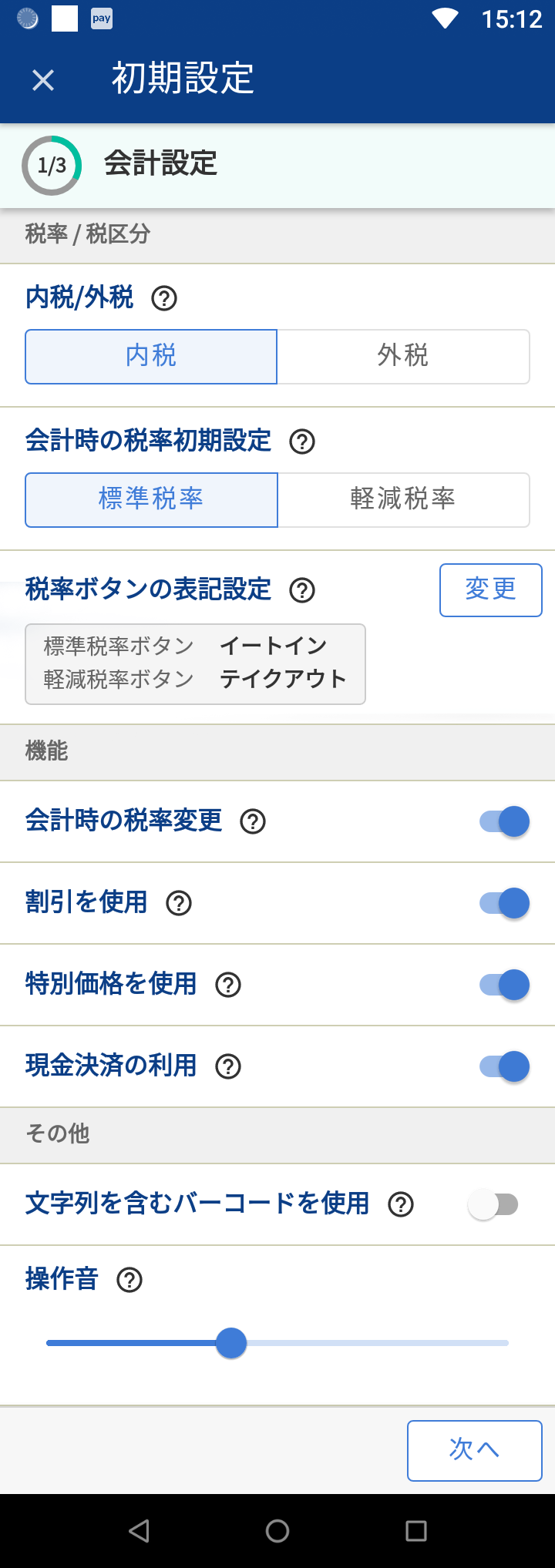This screenshot has width=555, height=1568.
Task: Switch to the 外税 option
Action: coord(403,356)
